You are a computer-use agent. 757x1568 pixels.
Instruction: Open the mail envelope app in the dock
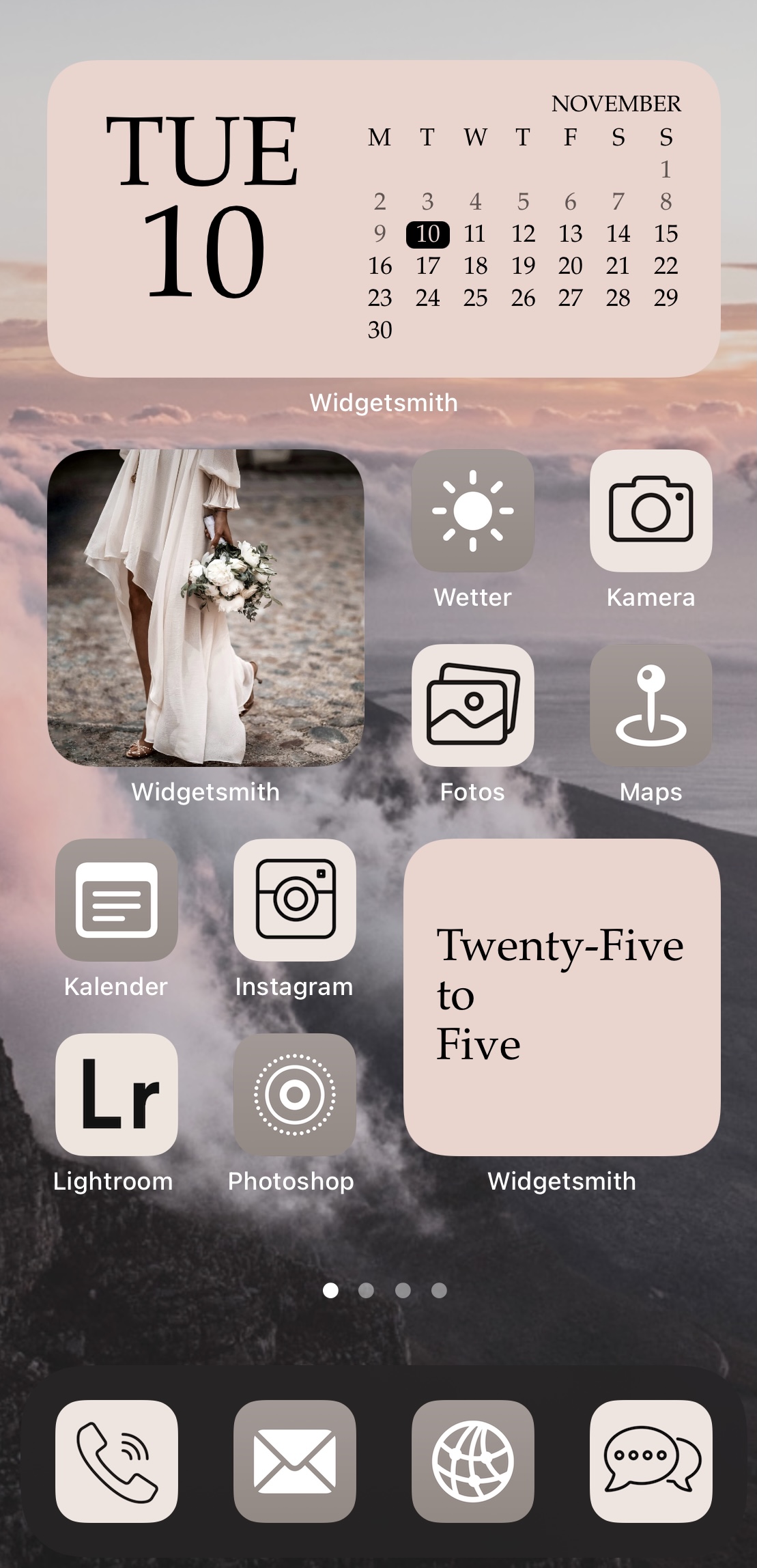click(x=295, y=1461)
